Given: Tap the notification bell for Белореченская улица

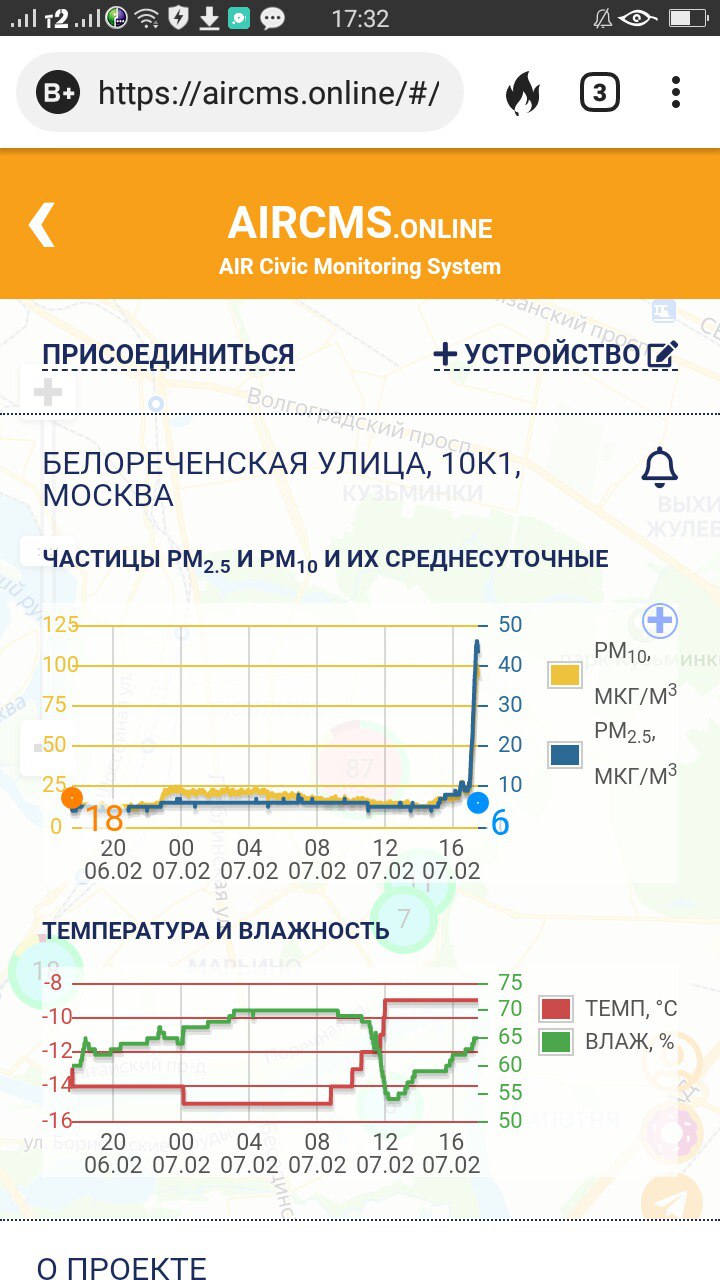Looking at the screenshot, I should [x=659, y=467].
